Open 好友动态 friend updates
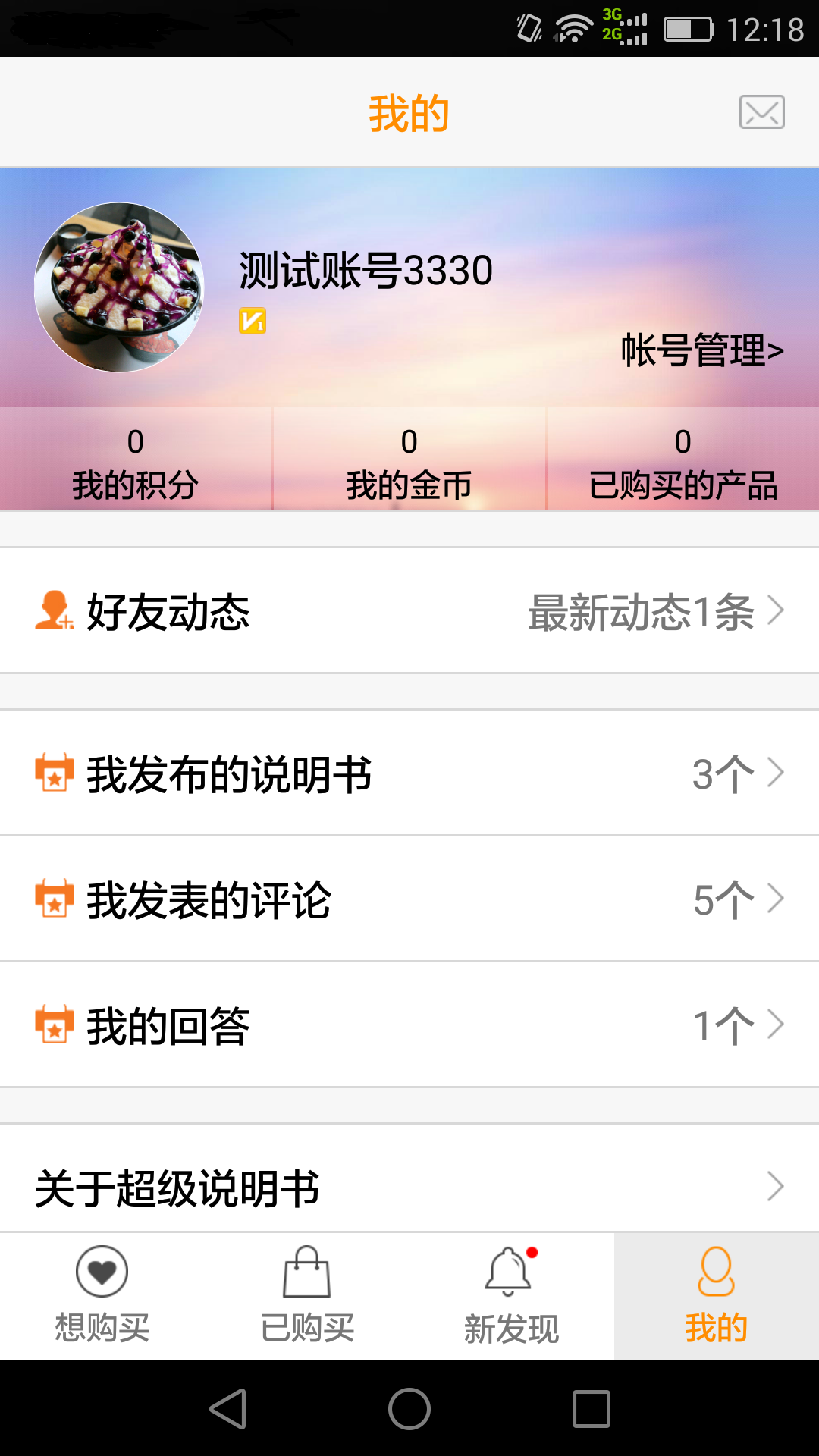Viewport: 819px width, 1456px height. coord(409,611)
